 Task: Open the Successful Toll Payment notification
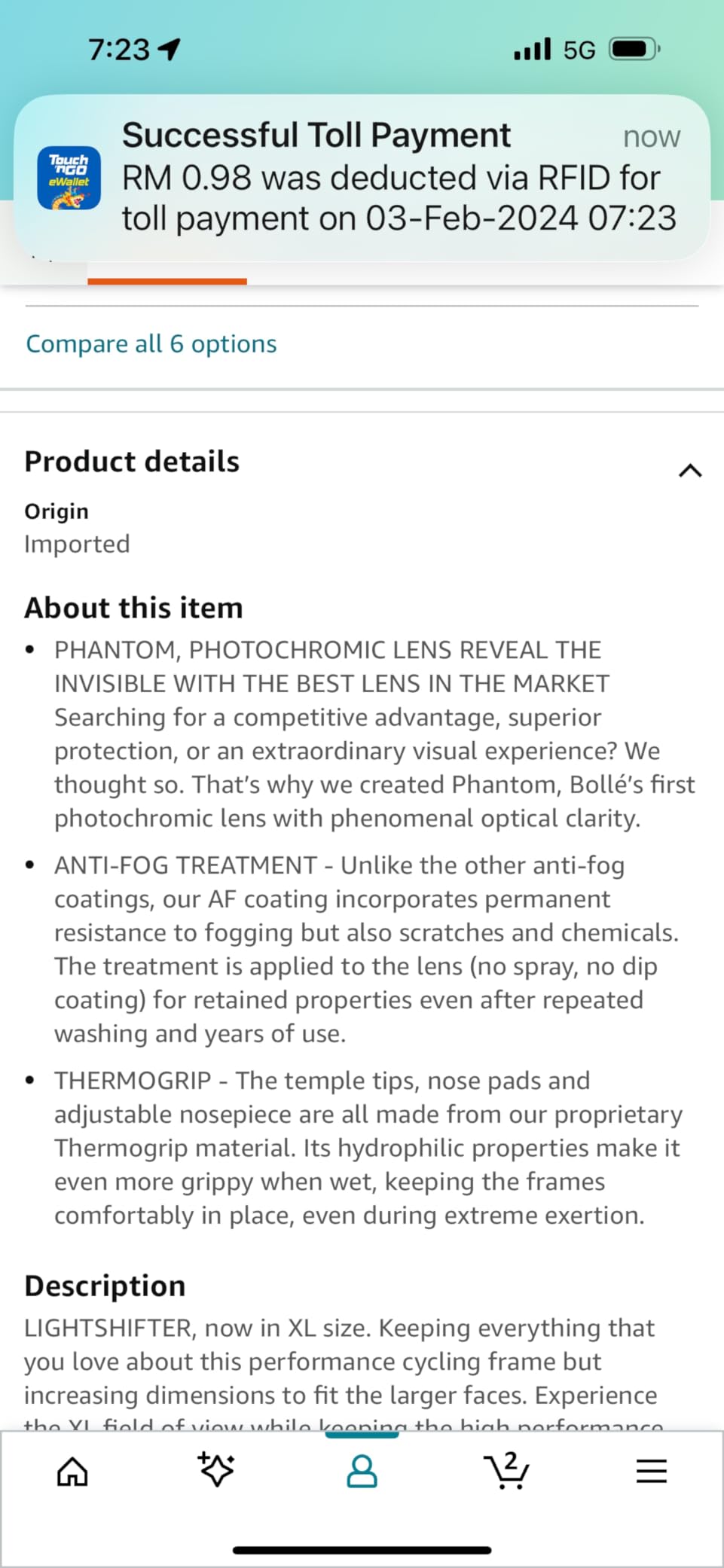(x=362, y=178)
